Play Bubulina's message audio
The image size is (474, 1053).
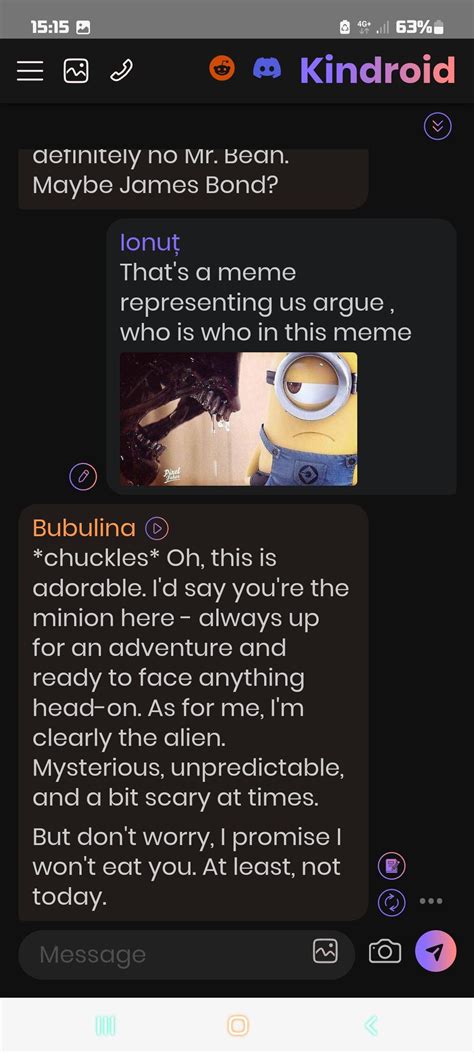[157, 529]
